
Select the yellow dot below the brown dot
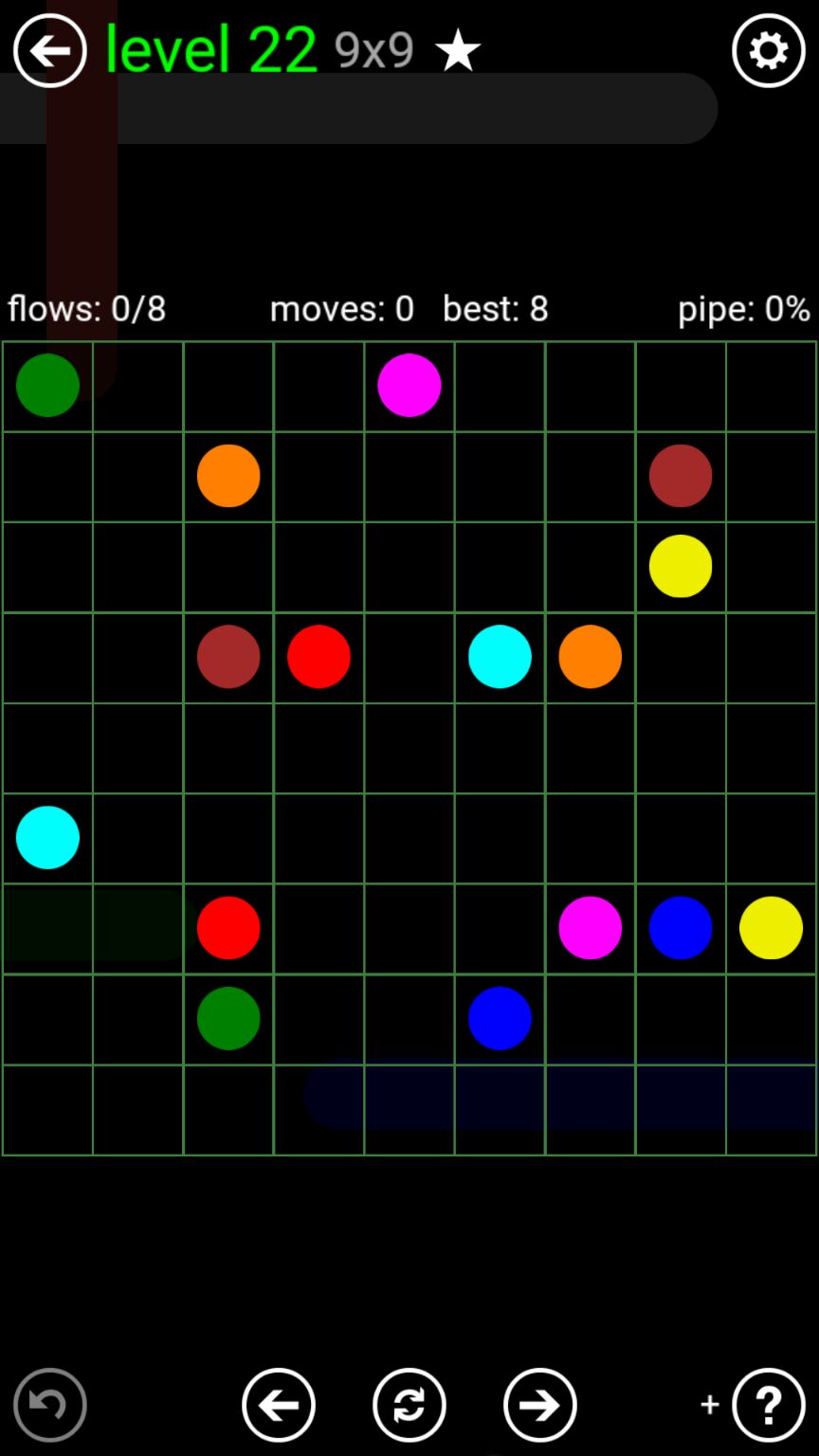680,566
